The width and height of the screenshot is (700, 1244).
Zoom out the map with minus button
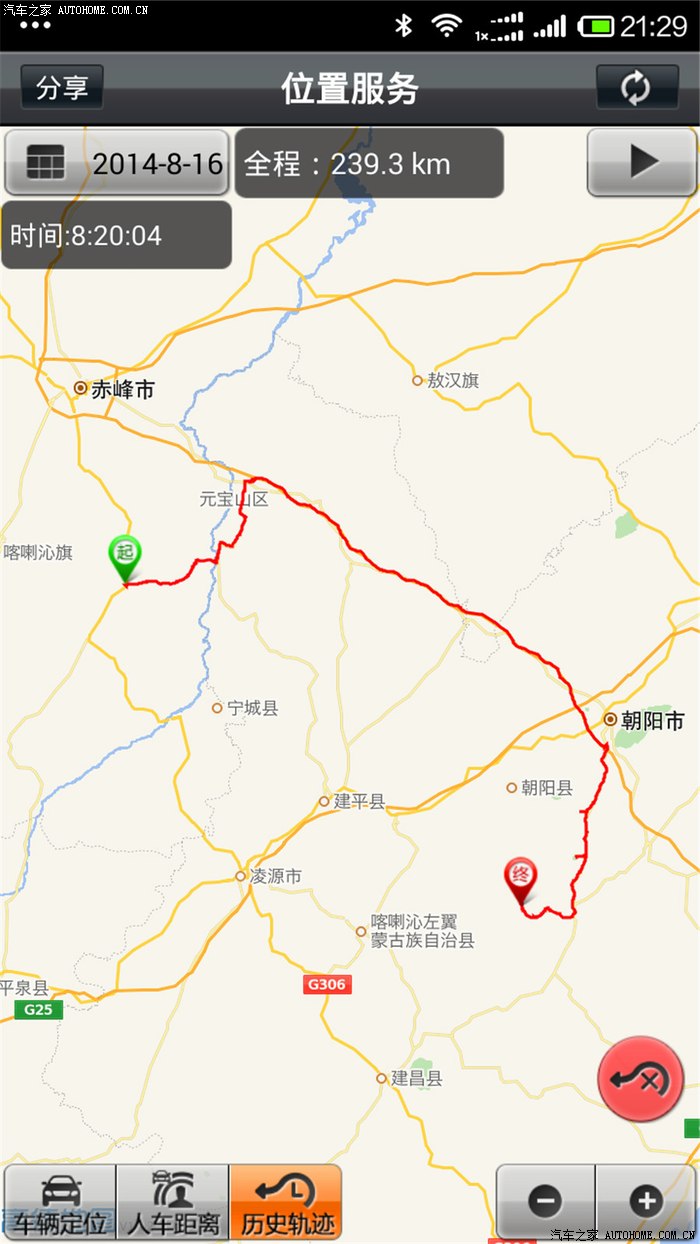coord(545,1201)
